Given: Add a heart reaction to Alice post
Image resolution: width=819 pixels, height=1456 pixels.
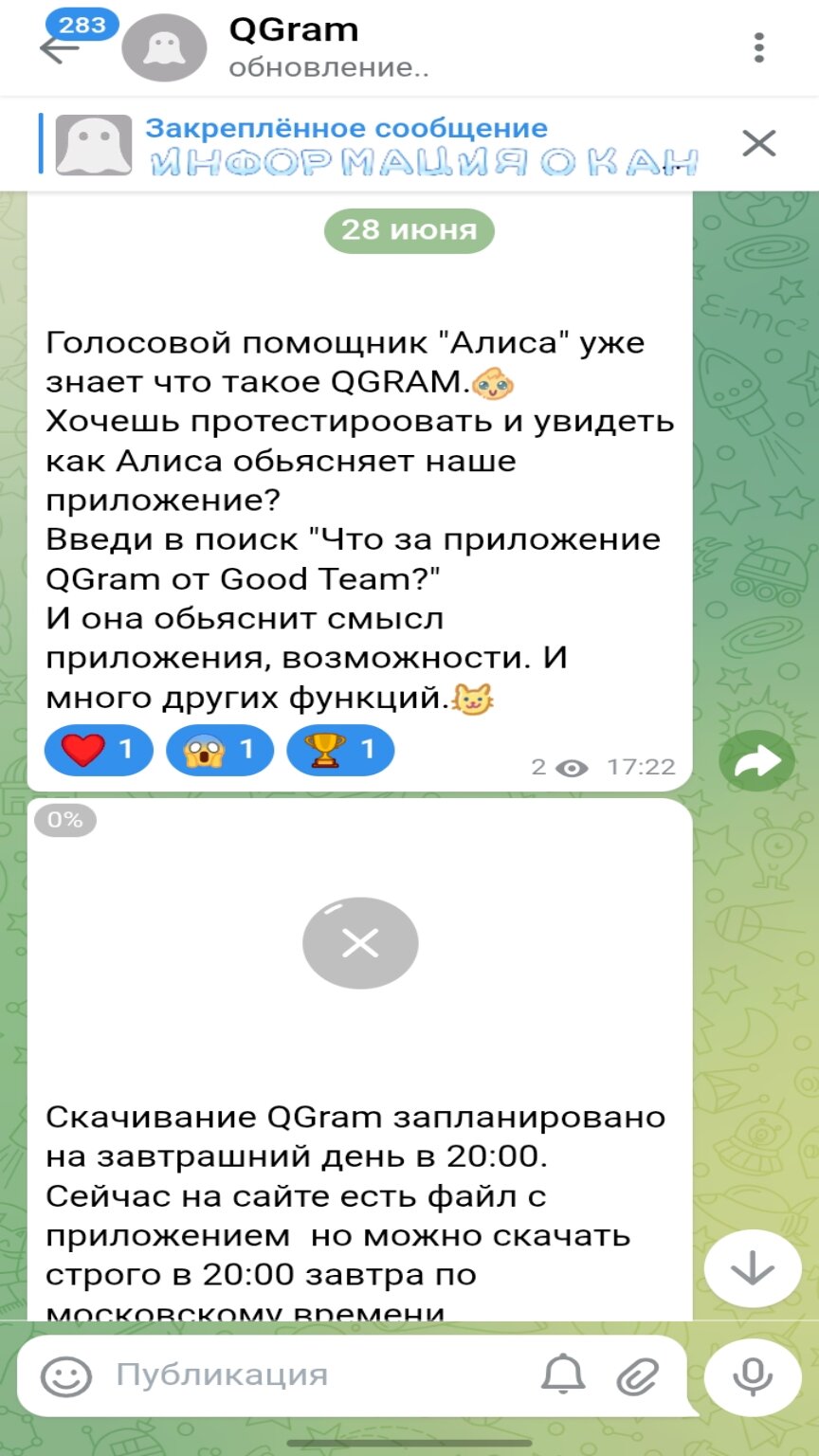Looking at the screenshot, I should 99,751.
